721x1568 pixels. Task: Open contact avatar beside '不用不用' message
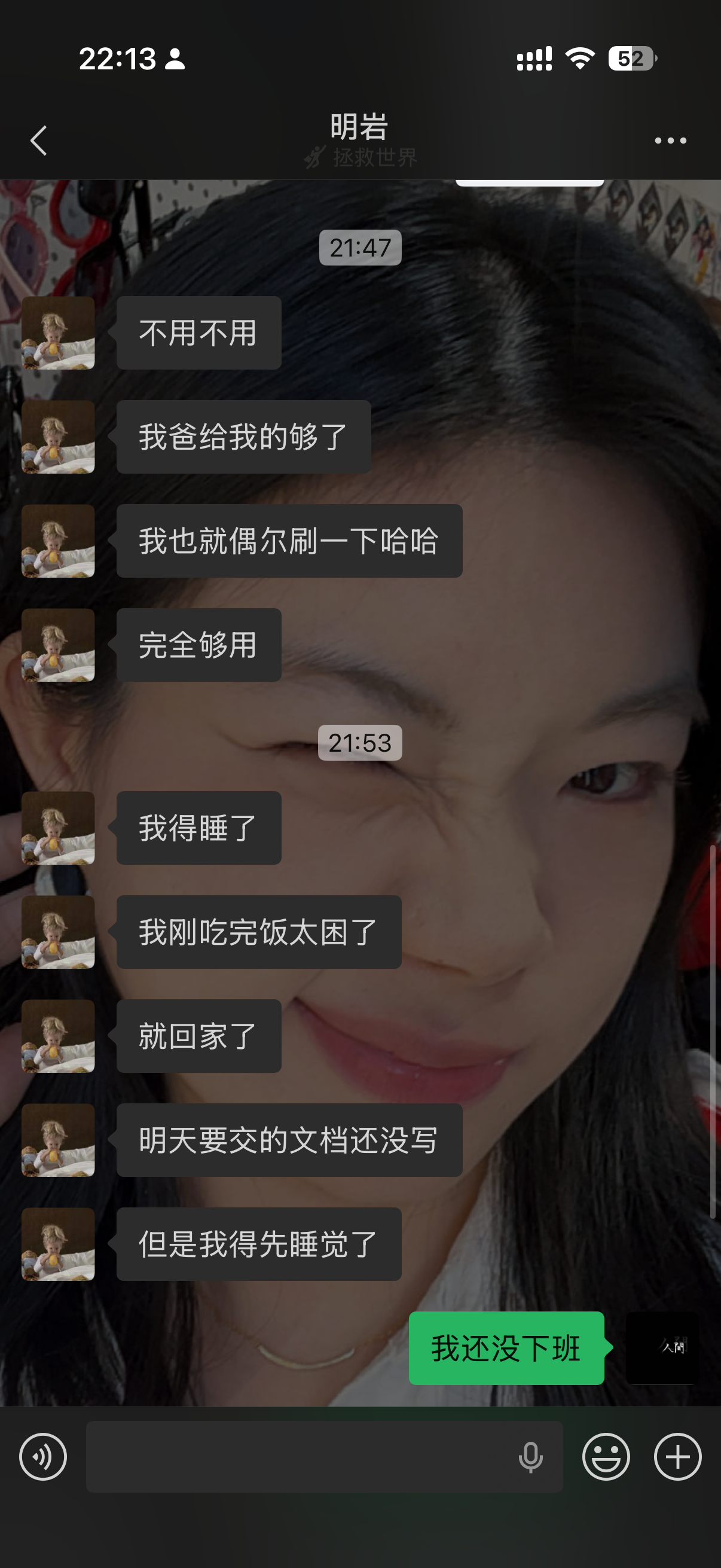click(x=59, y=333)
